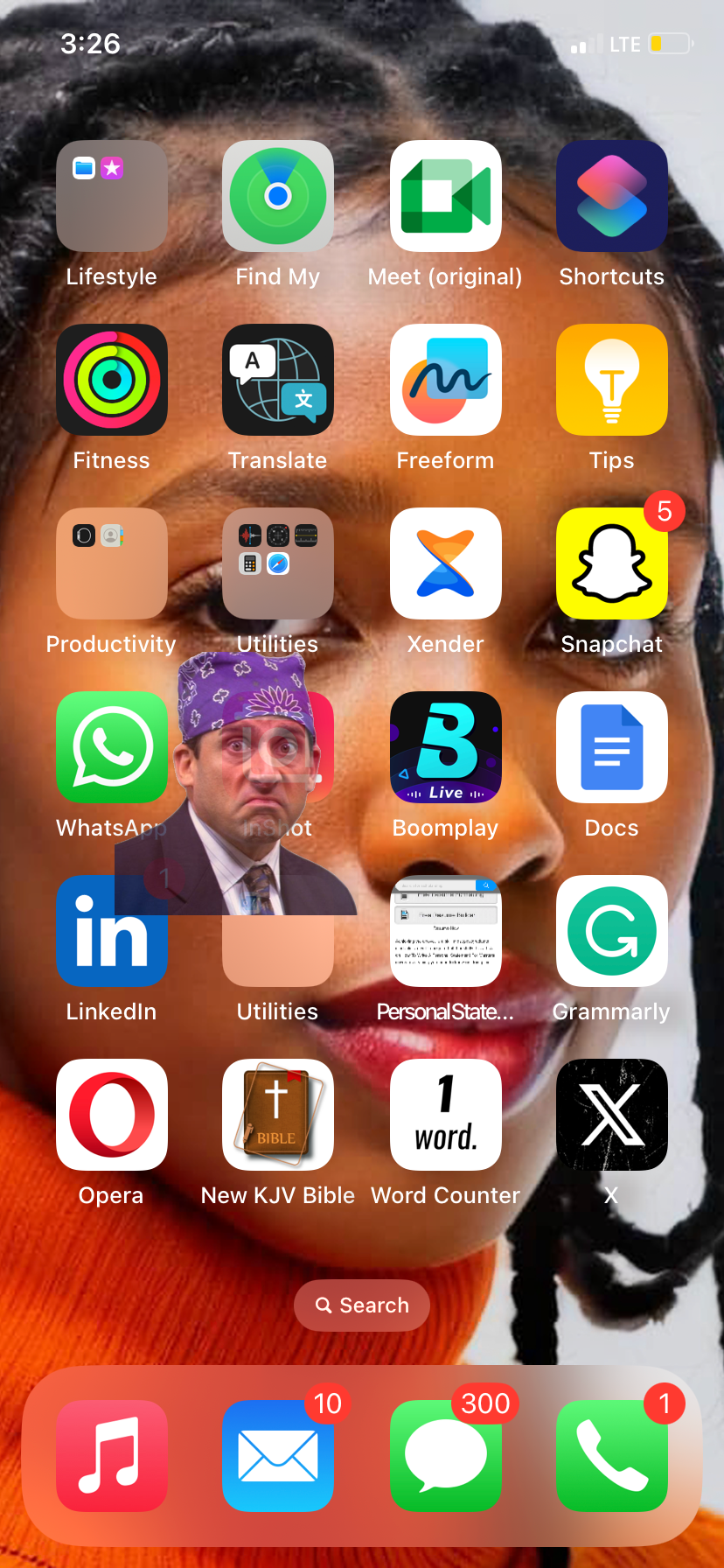Viewport: 724px width, 1568px height.
Task: Launch Xender app
Action: tap(445, 563)
